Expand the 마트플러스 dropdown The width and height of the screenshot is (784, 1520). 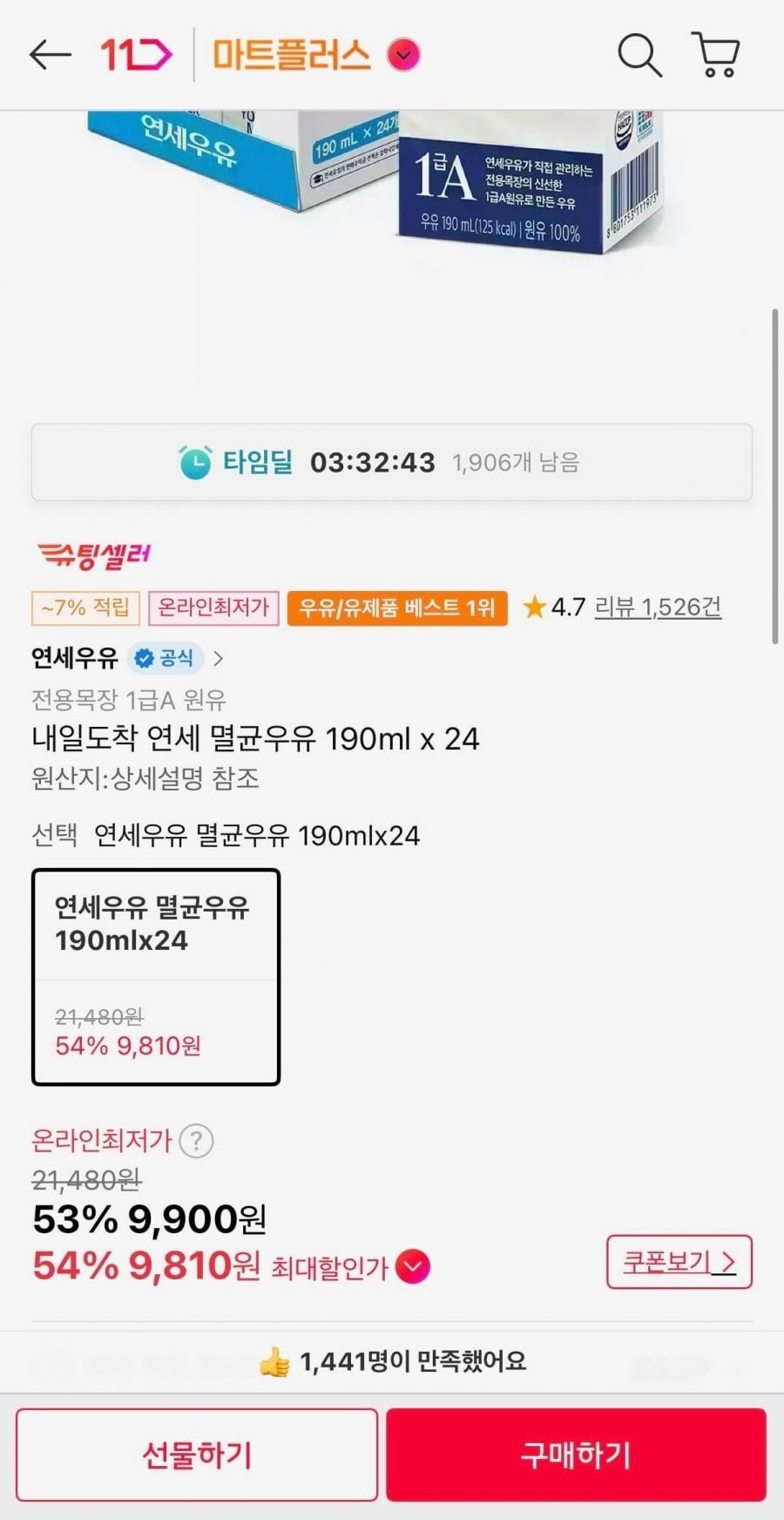(403, 55)
